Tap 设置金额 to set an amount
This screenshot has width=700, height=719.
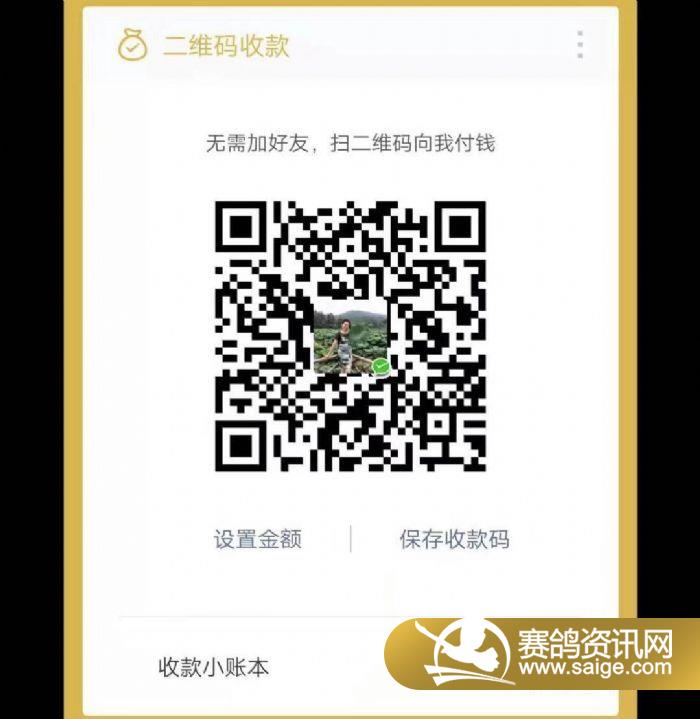tap(257, 539)
